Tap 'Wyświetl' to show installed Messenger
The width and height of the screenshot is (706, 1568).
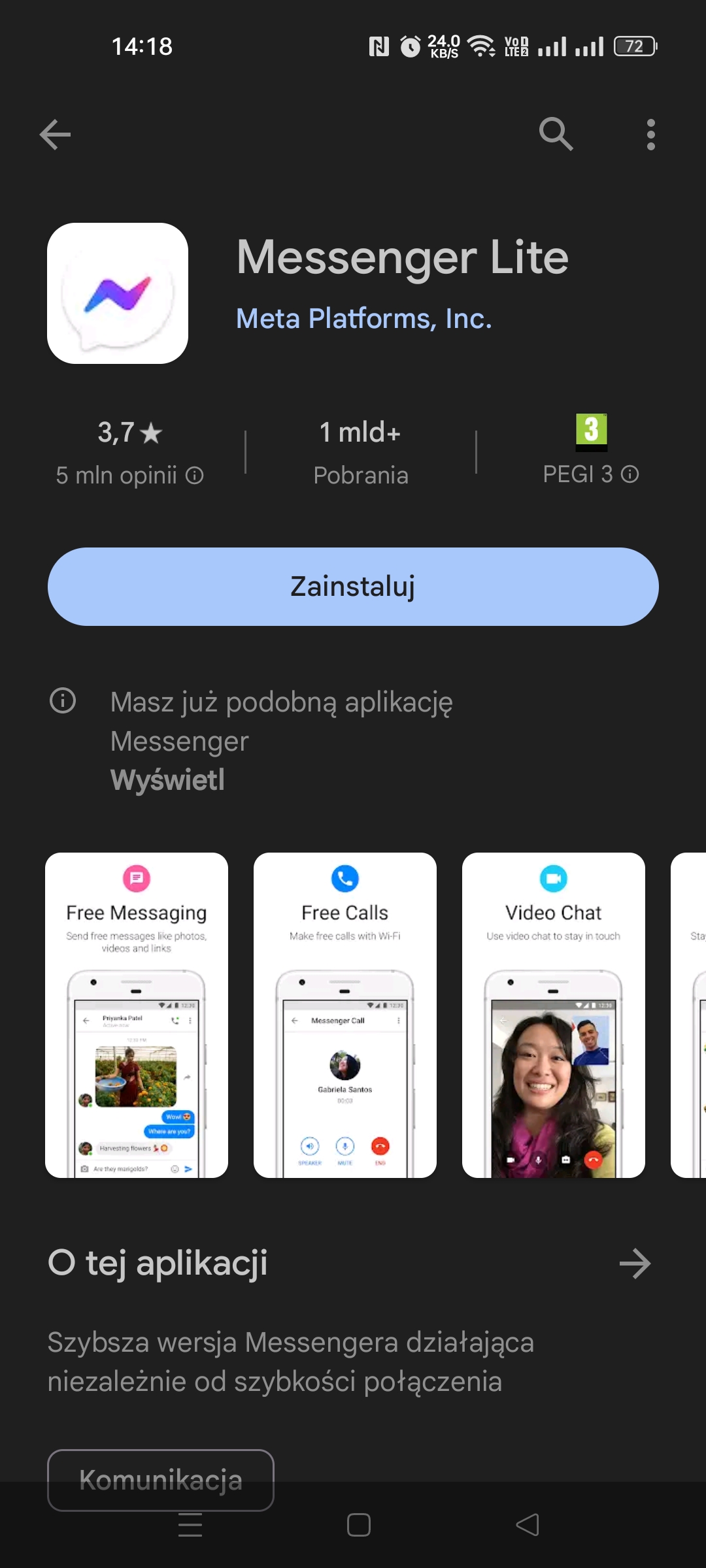167,779
